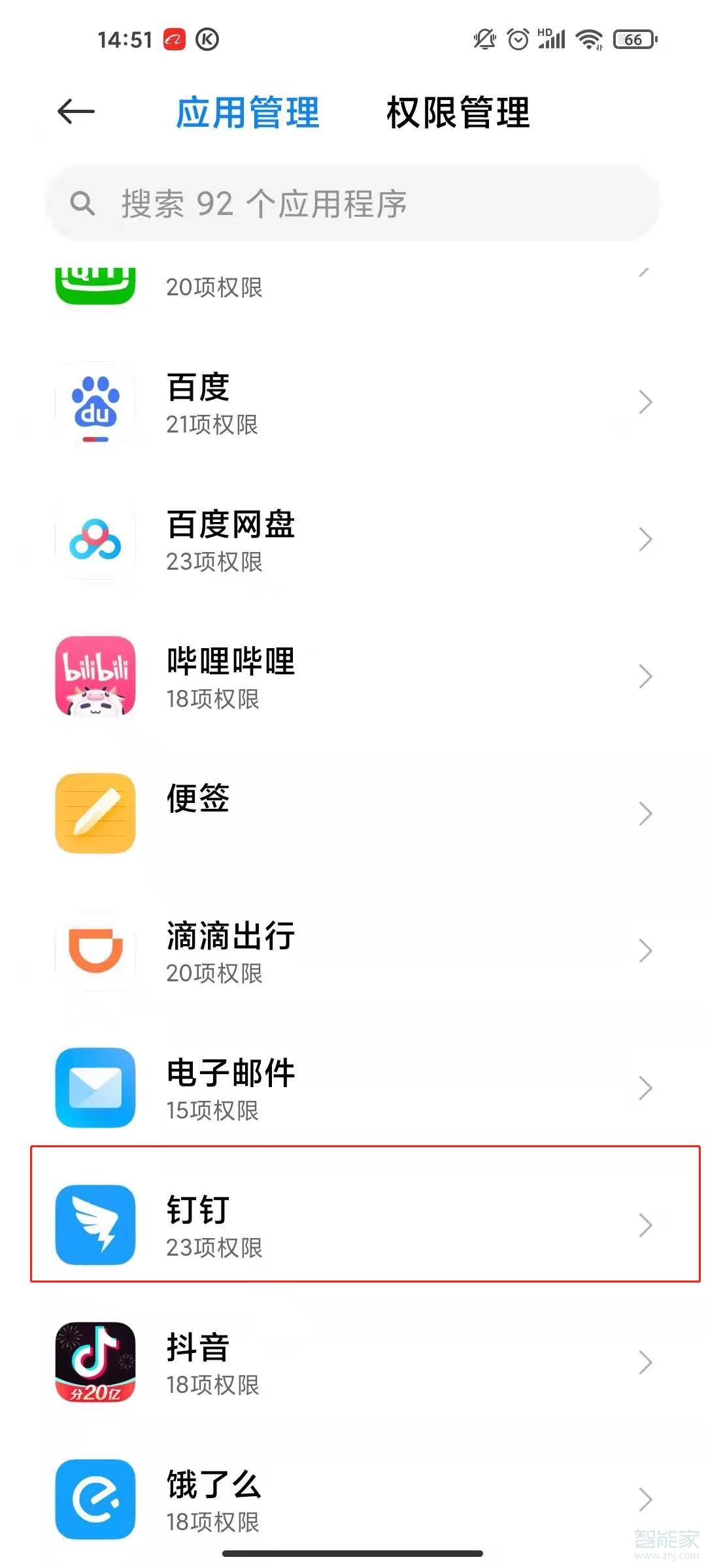Viewport: 706px width, 1568px height.
Task: Click the search magnifier icon
Action: click(x=83, y=204)
